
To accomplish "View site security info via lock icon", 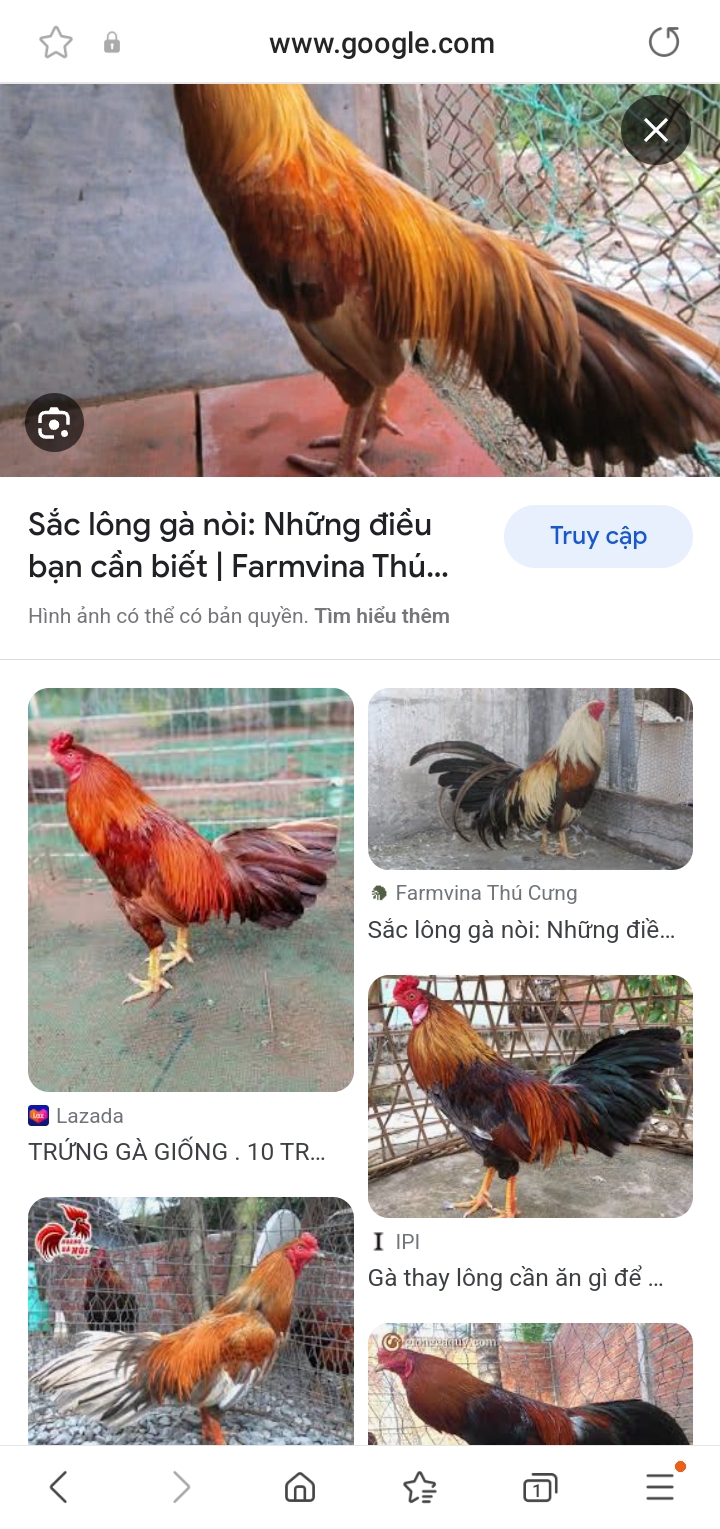I will 112,43.
